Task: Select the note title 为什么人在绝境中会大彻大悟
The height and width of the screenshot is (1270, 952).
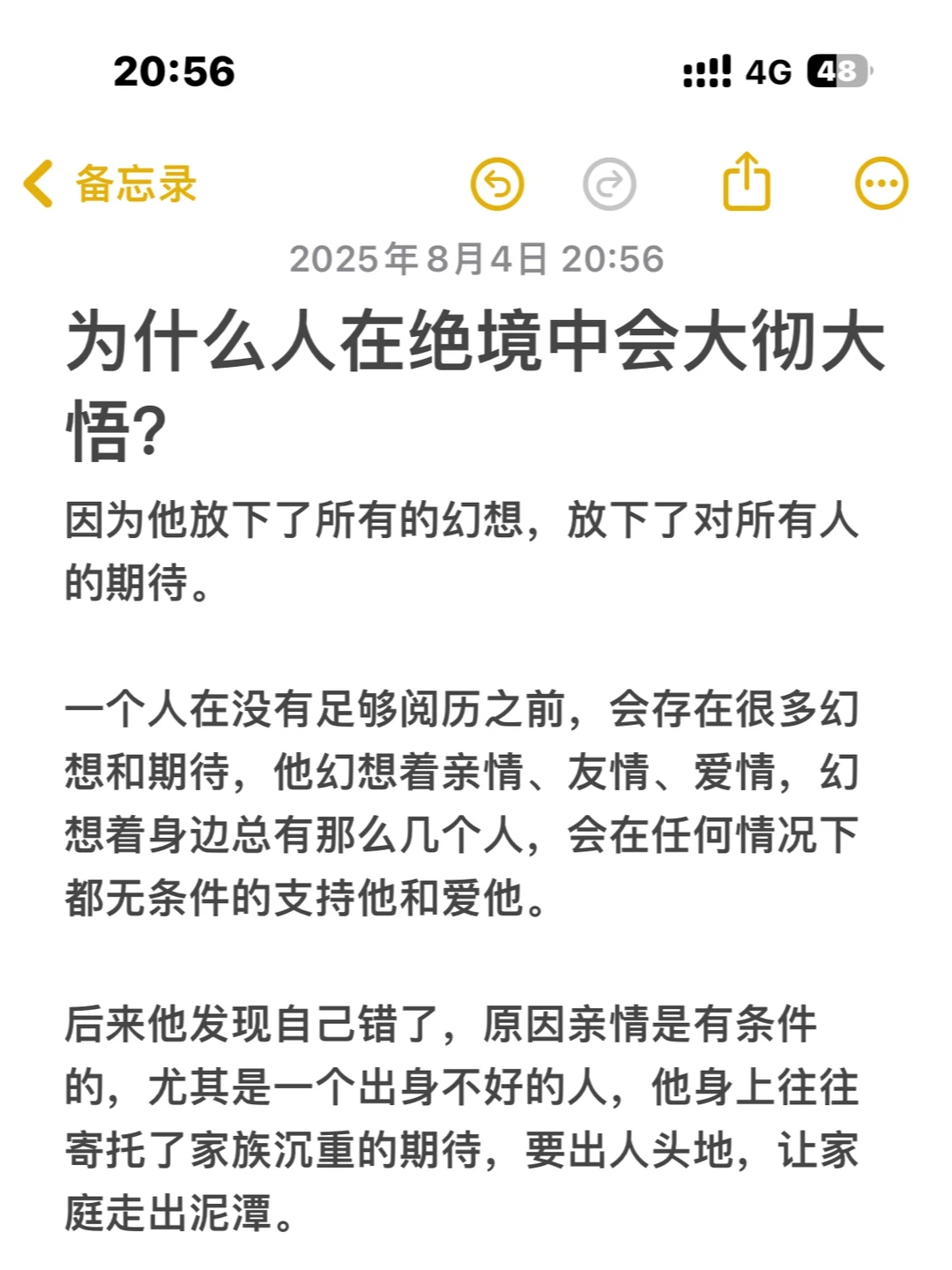Action: [476, 348]
